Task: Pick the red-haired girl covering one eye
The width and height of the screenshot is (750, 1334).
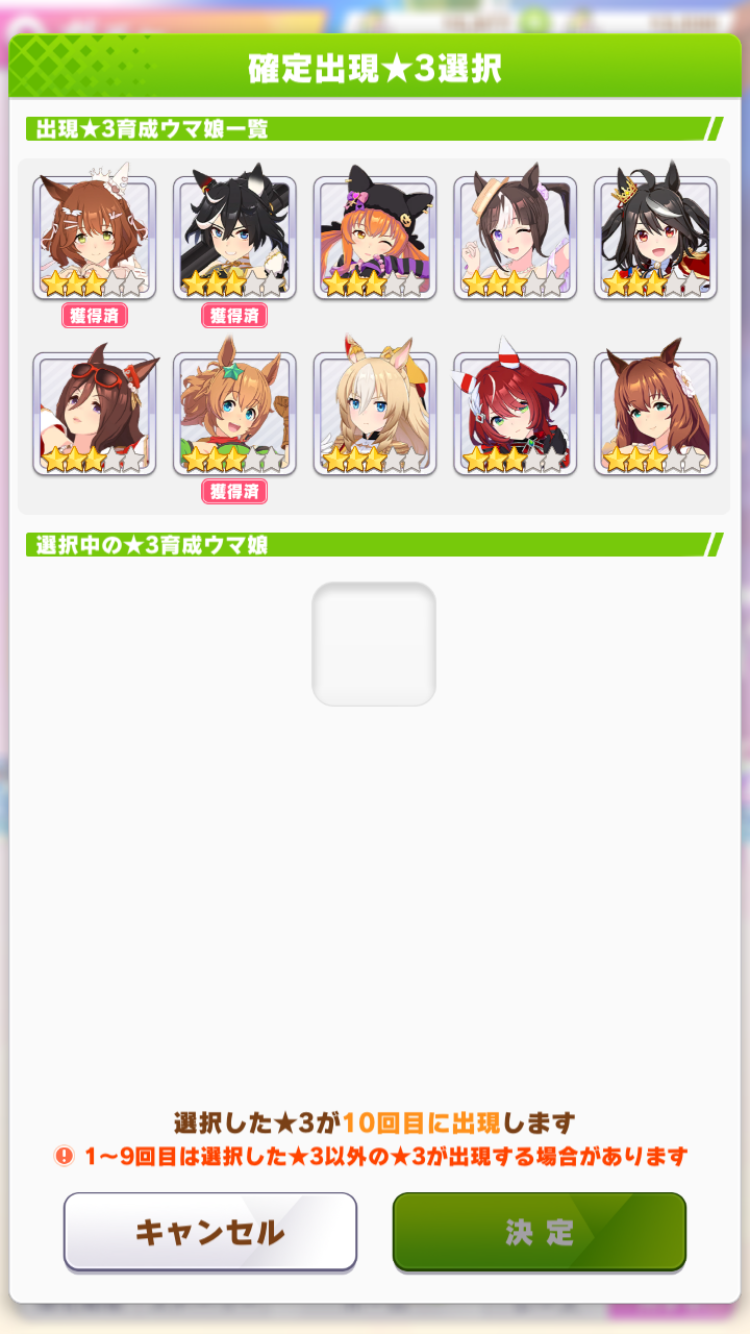Action: click(x=515, y=413)
